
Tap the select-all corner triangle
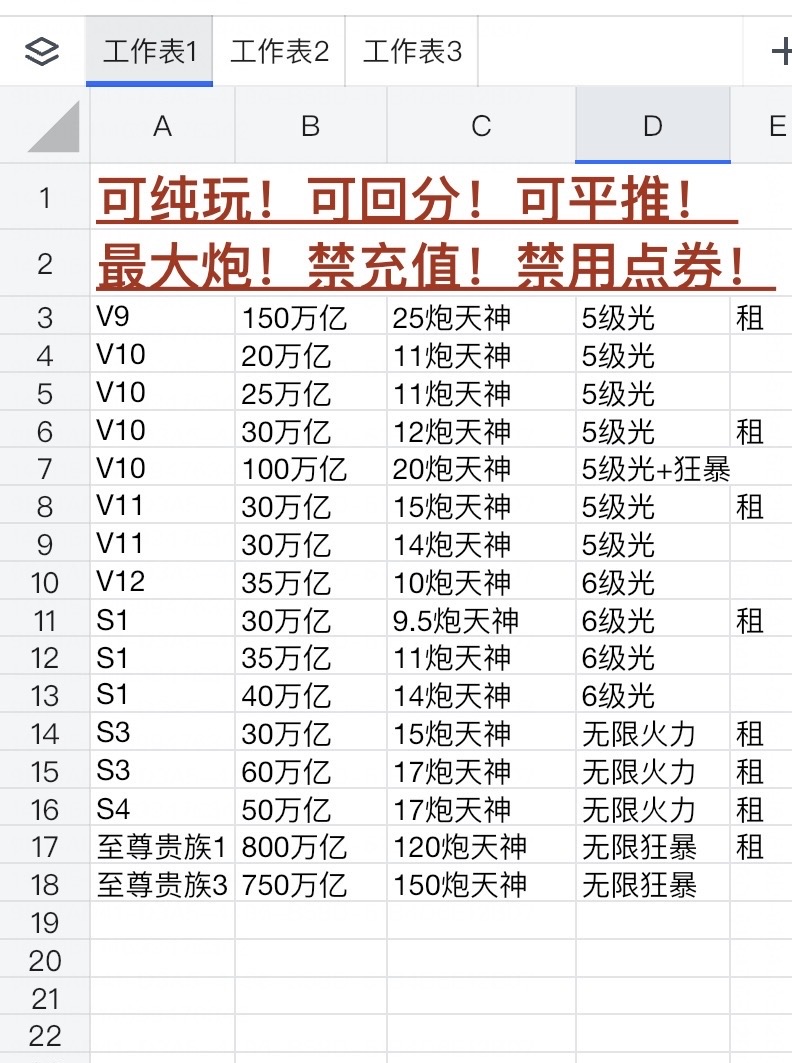(x=52, y=127)
